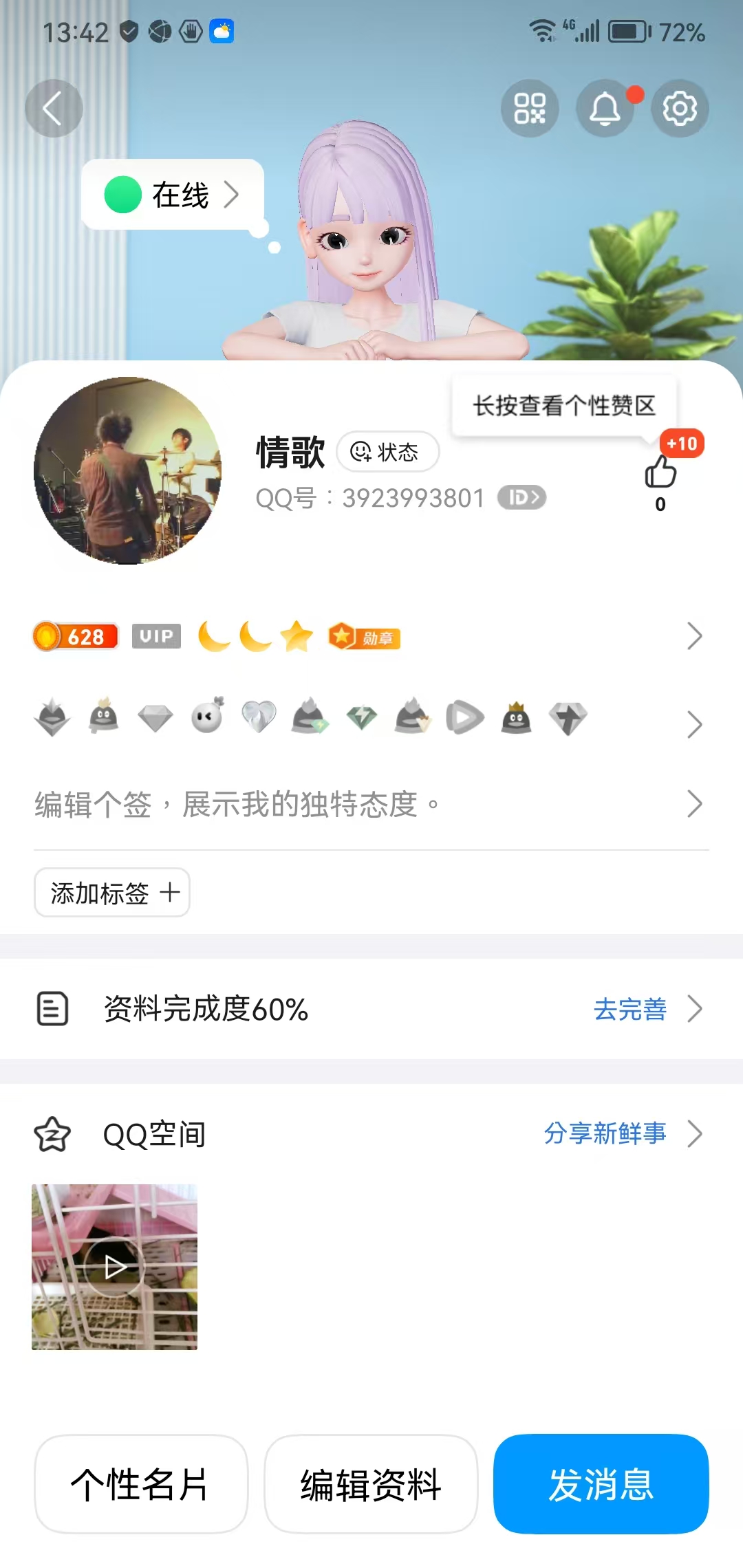Tap the 编辑资料 edit profile button
743x1568 pixels.
371,1484
